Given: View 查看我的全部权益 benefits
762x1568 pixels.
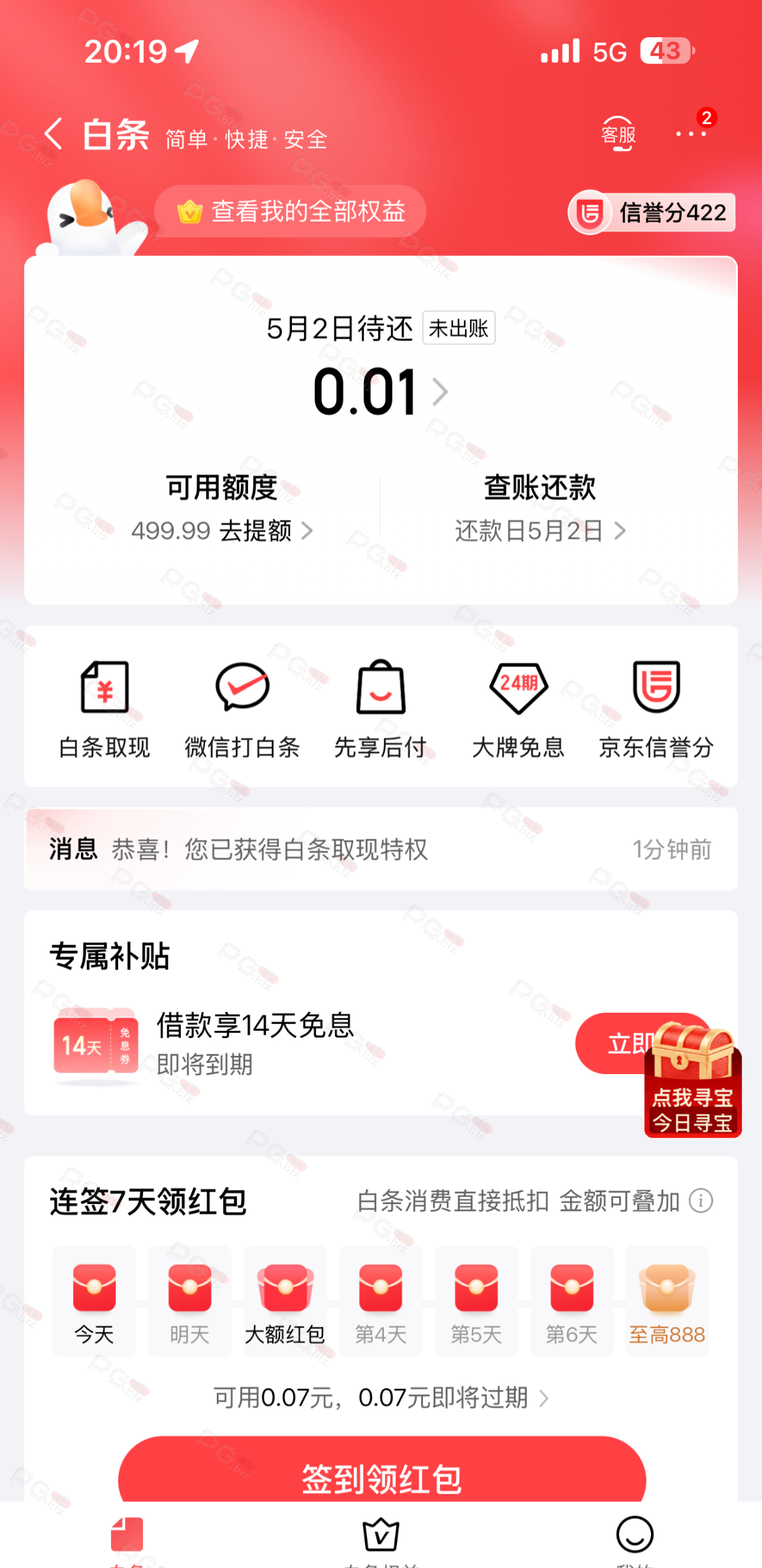Looking at the screenshot, I should pos(291,212).
